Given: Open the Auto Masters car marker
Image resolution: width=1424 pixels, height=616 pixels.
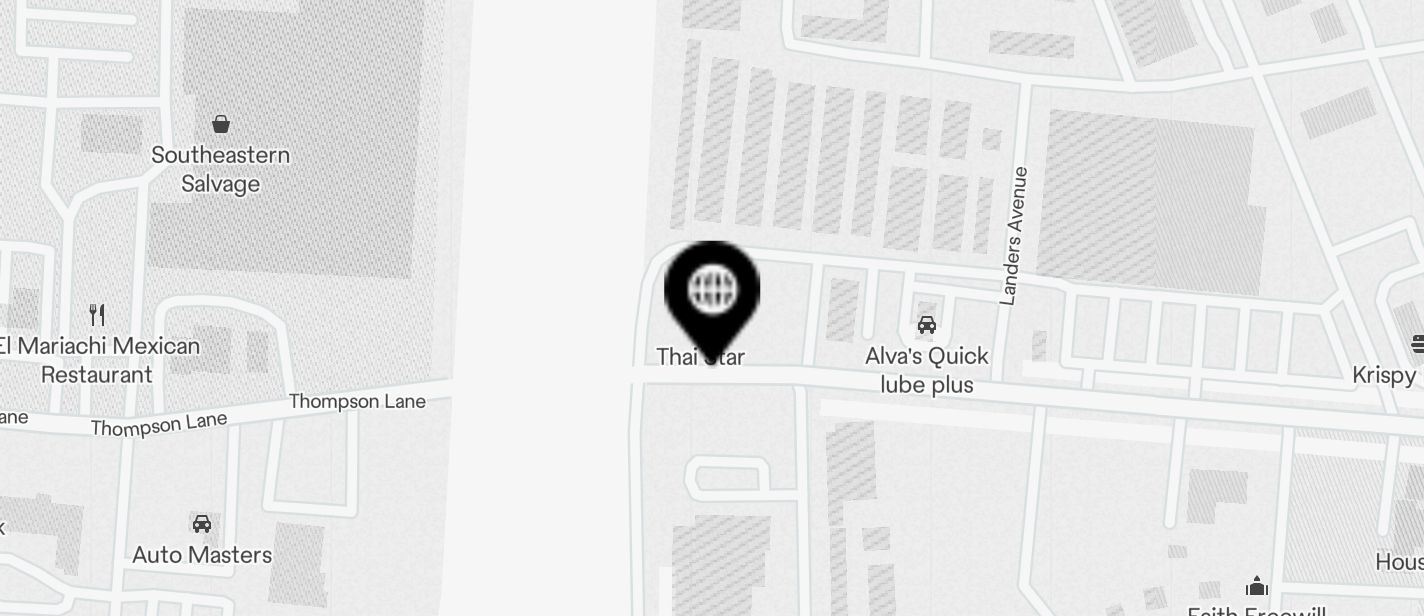Looking at the screenshot, I should (x=202, y=524).
